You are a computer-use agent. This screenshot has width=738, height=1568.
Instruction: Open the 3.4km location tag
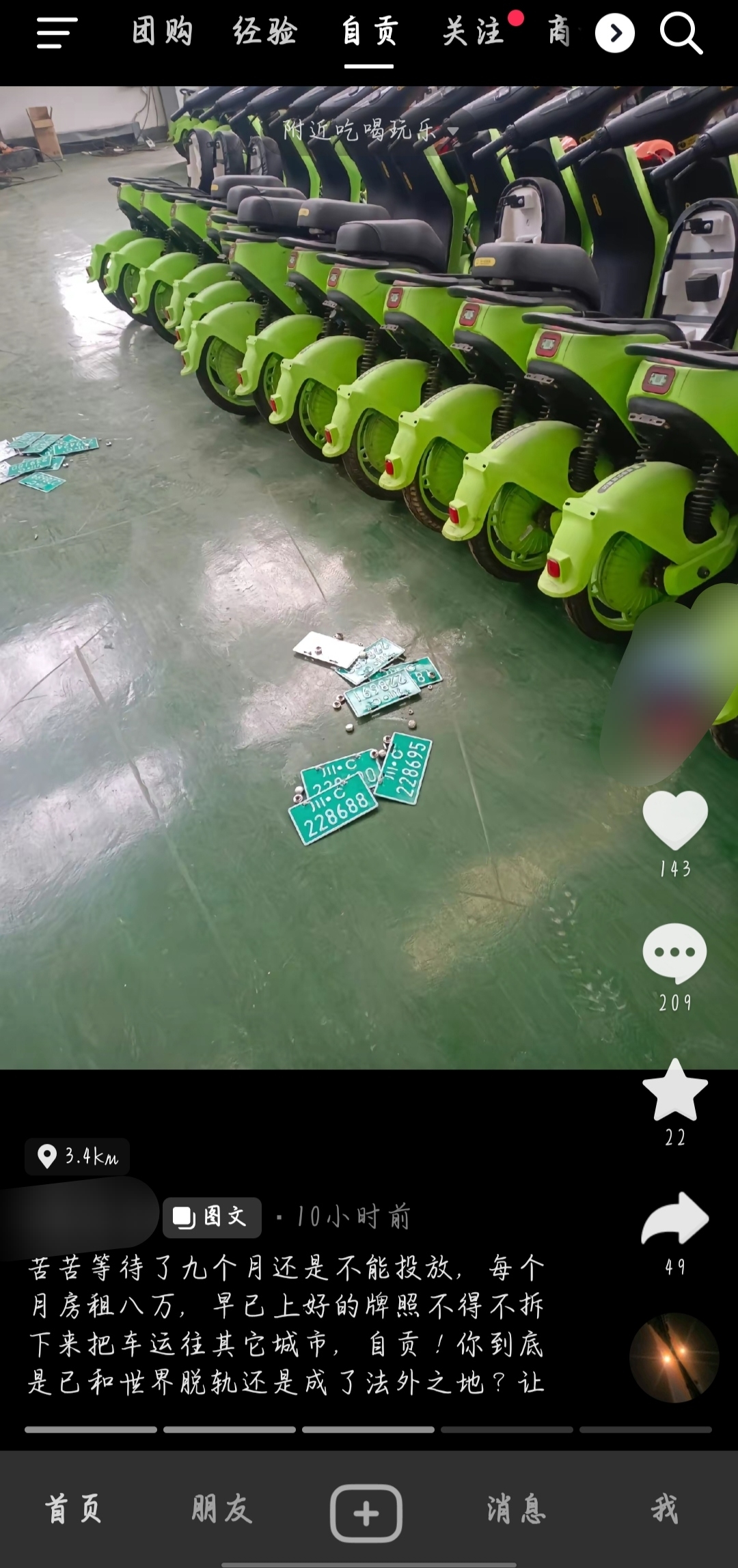click(77, 1156)
